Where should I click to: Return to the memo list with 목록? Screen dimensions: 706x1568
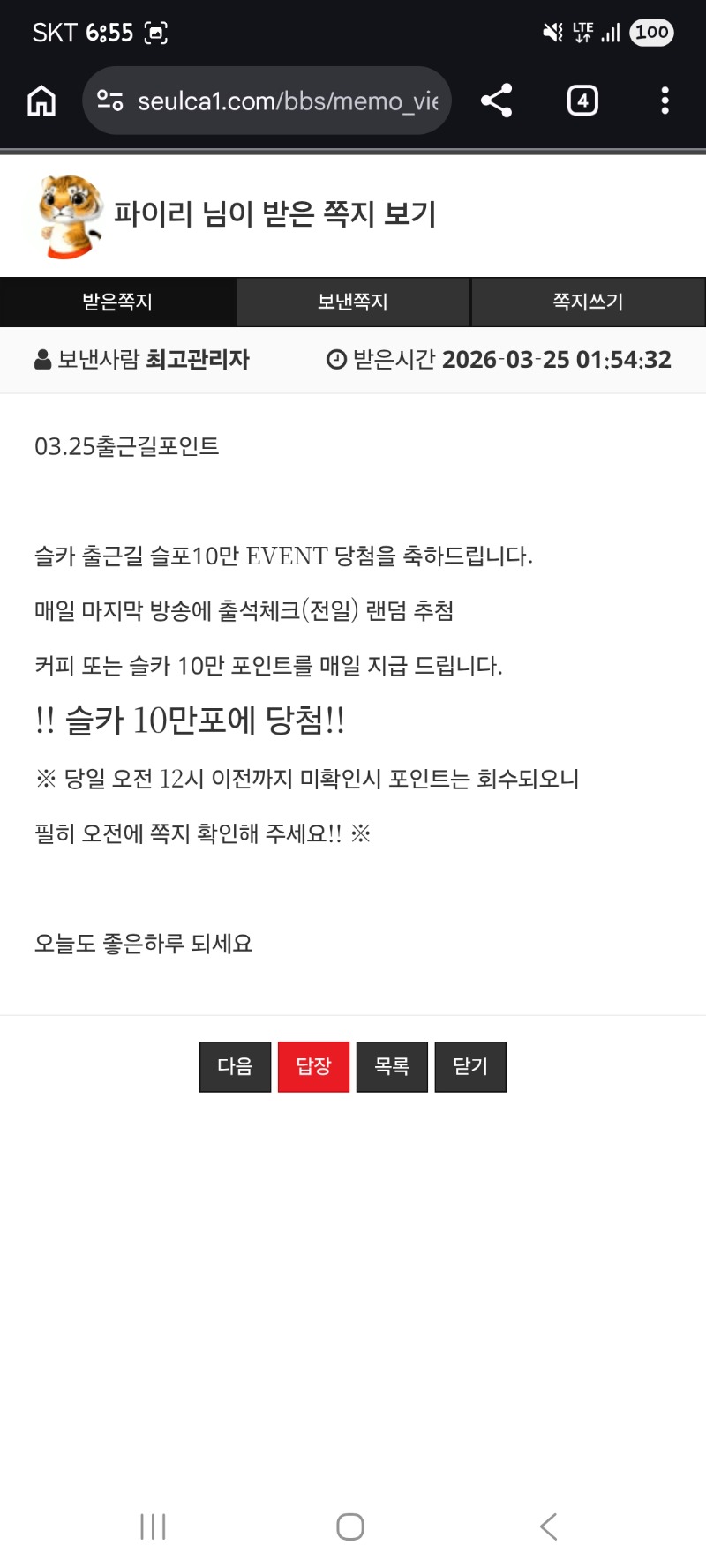(x=392, y=1066)
